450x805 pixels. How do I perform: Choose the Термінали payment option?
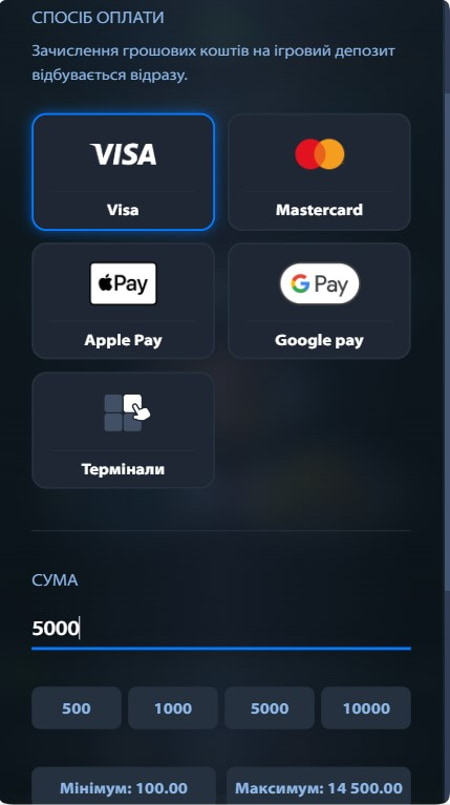123,430
